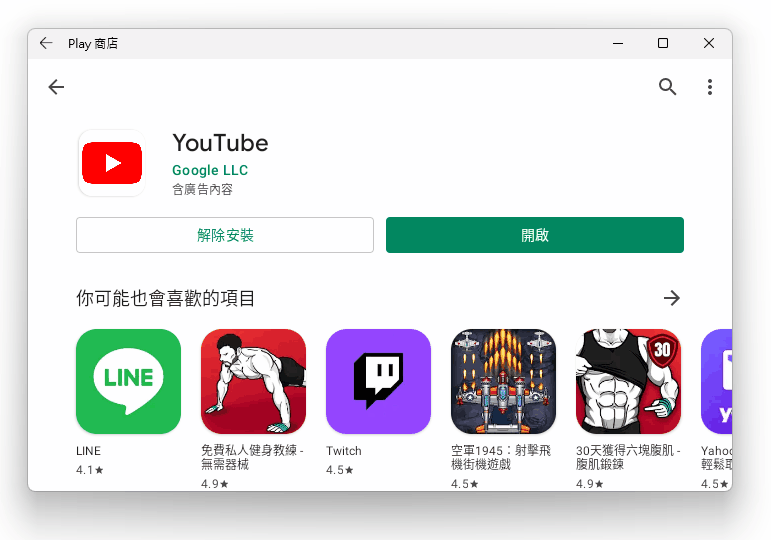Open the three-dot overflow menu
Viewport: 771px width, 540px height.
point(709,87)
